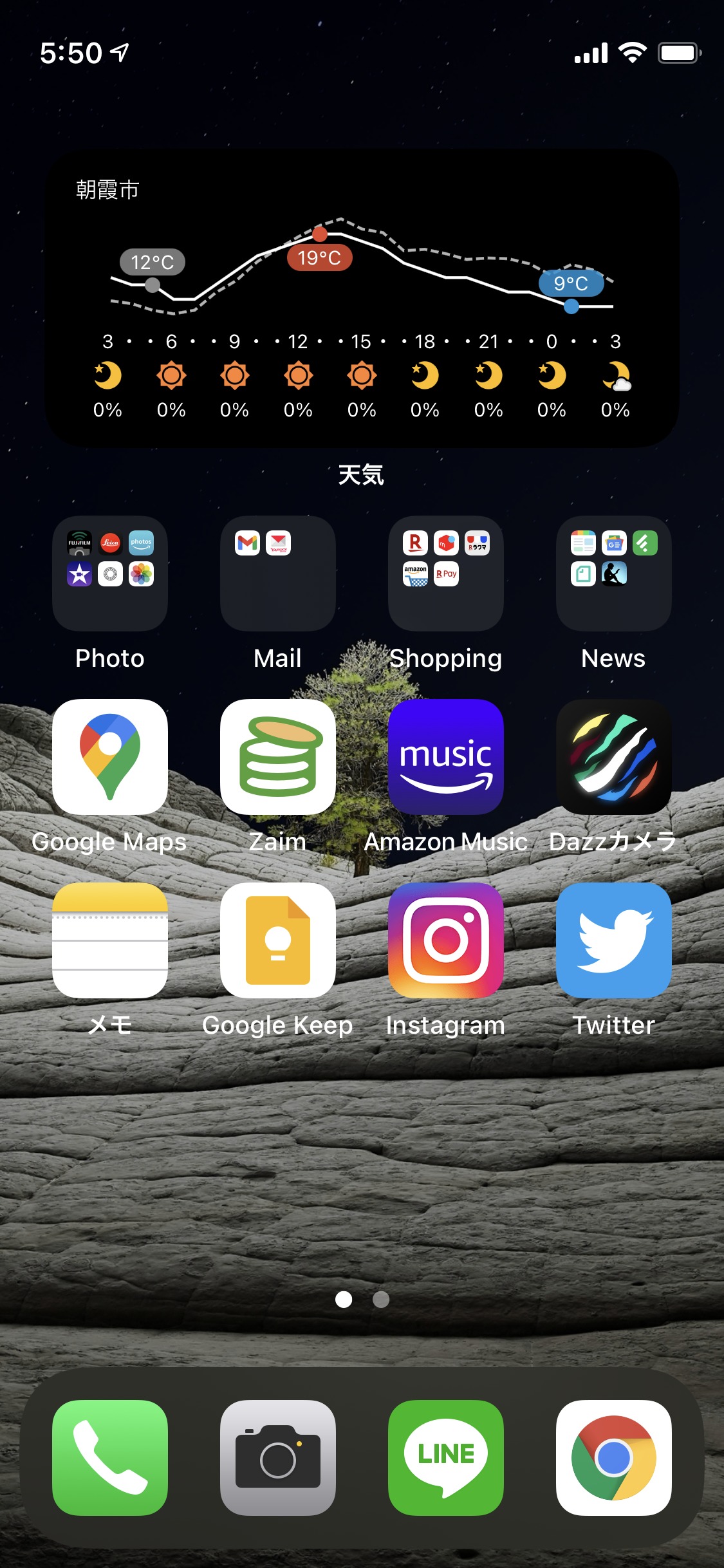This screenshot has height=1568, width=724.
Task: Open Dazzカメラ app
Action: tap(614, 757)
